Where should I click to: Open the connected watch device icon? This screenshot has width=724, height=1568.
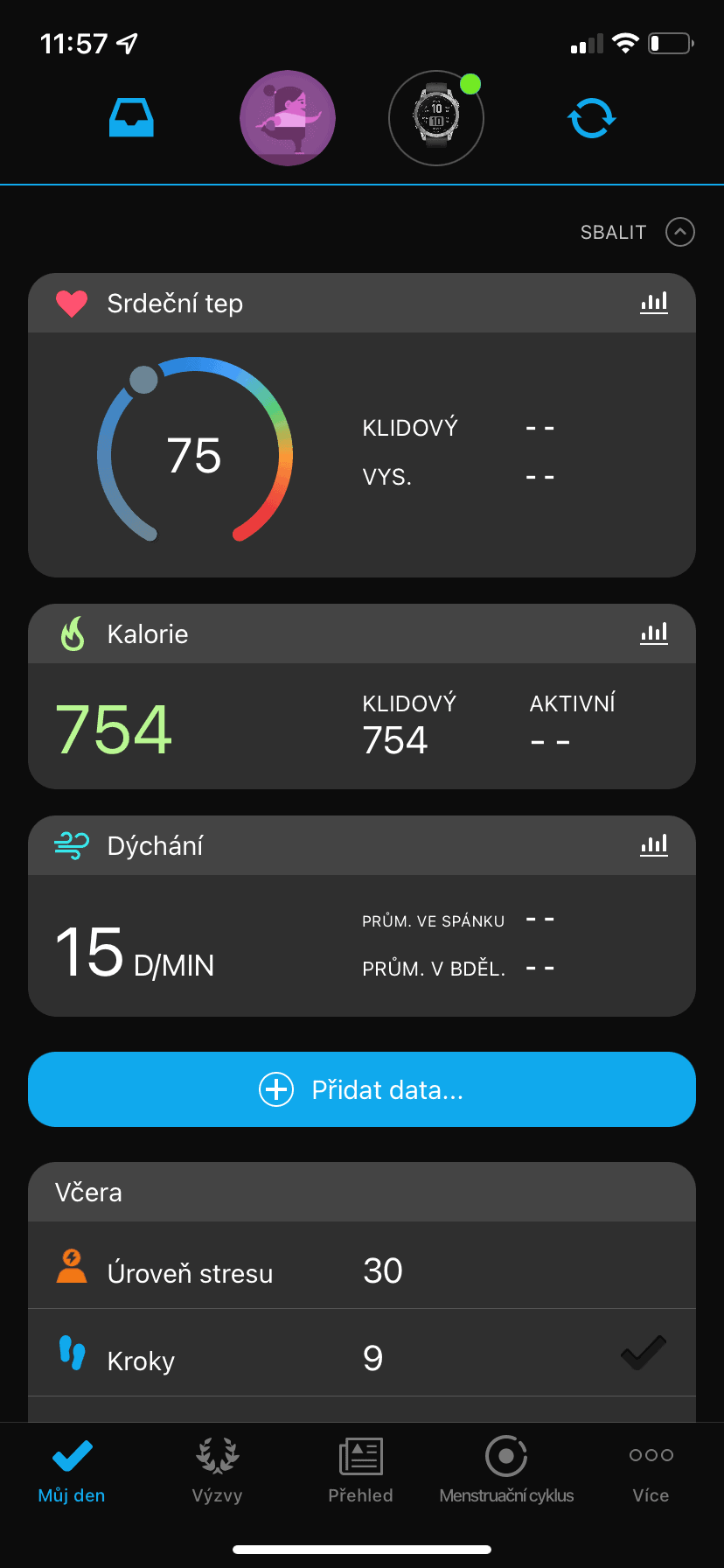(x=435, y=118)
